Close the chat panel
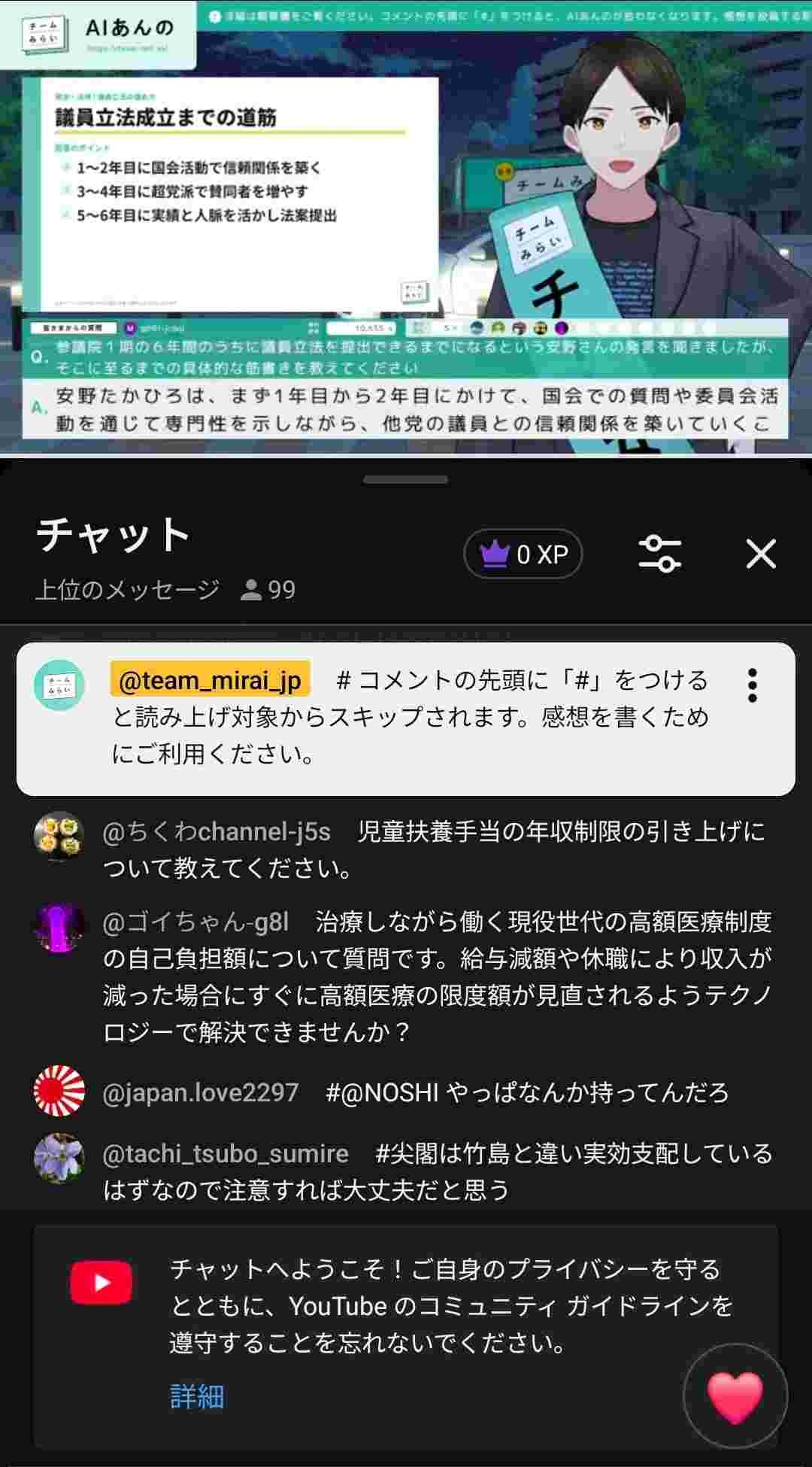The width and height of the screenshot is (812, 1467). tap(760, 554)
